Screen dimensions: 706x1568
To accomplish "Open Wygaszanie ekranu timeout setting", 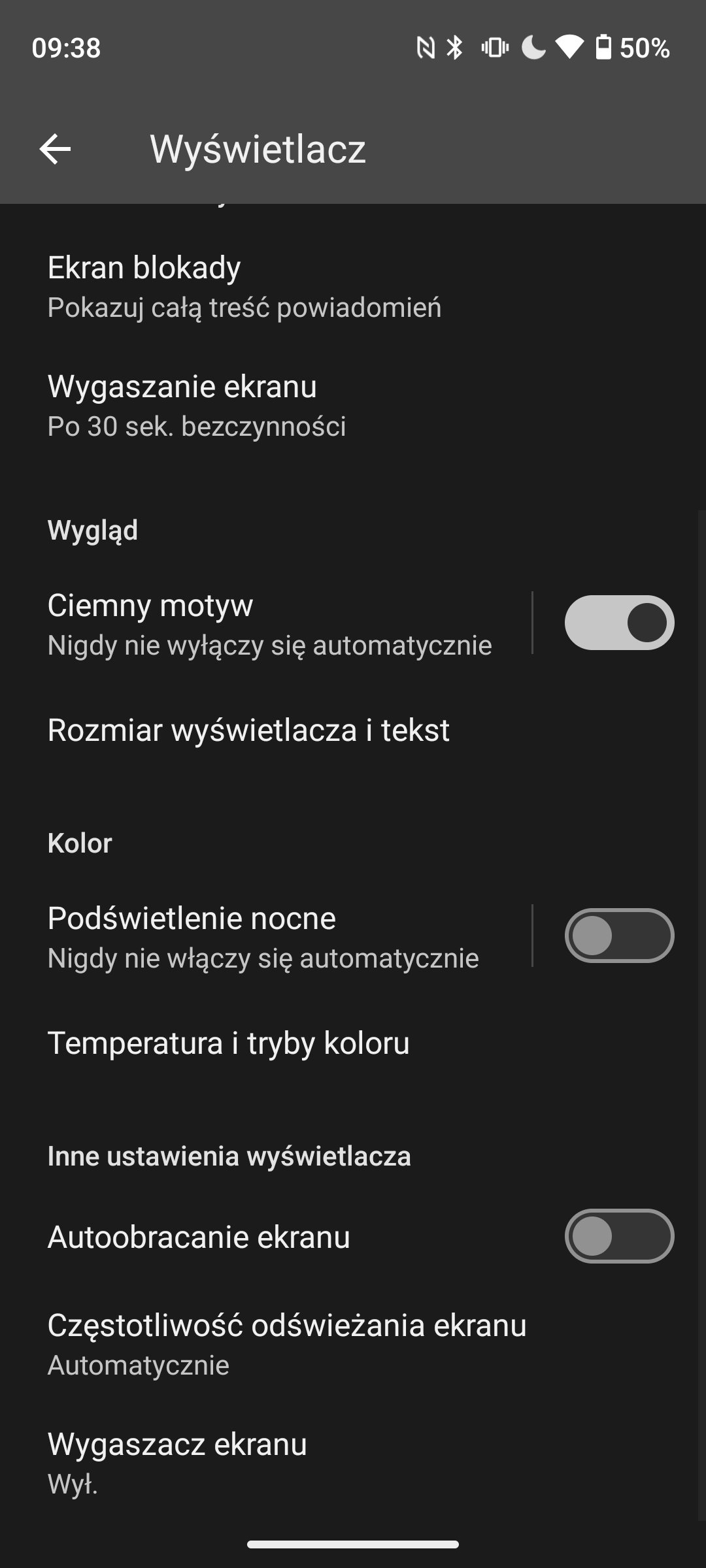I will (x=353, y=406).
